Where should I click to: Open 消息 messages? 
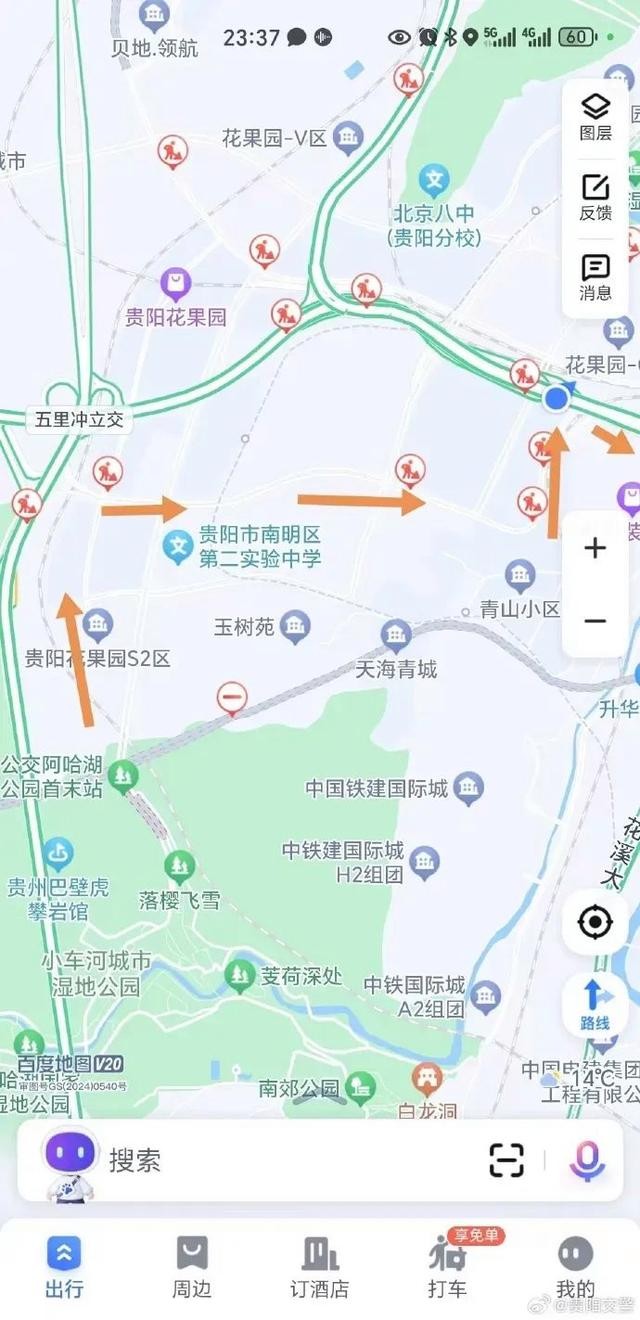tap(595, 277)
